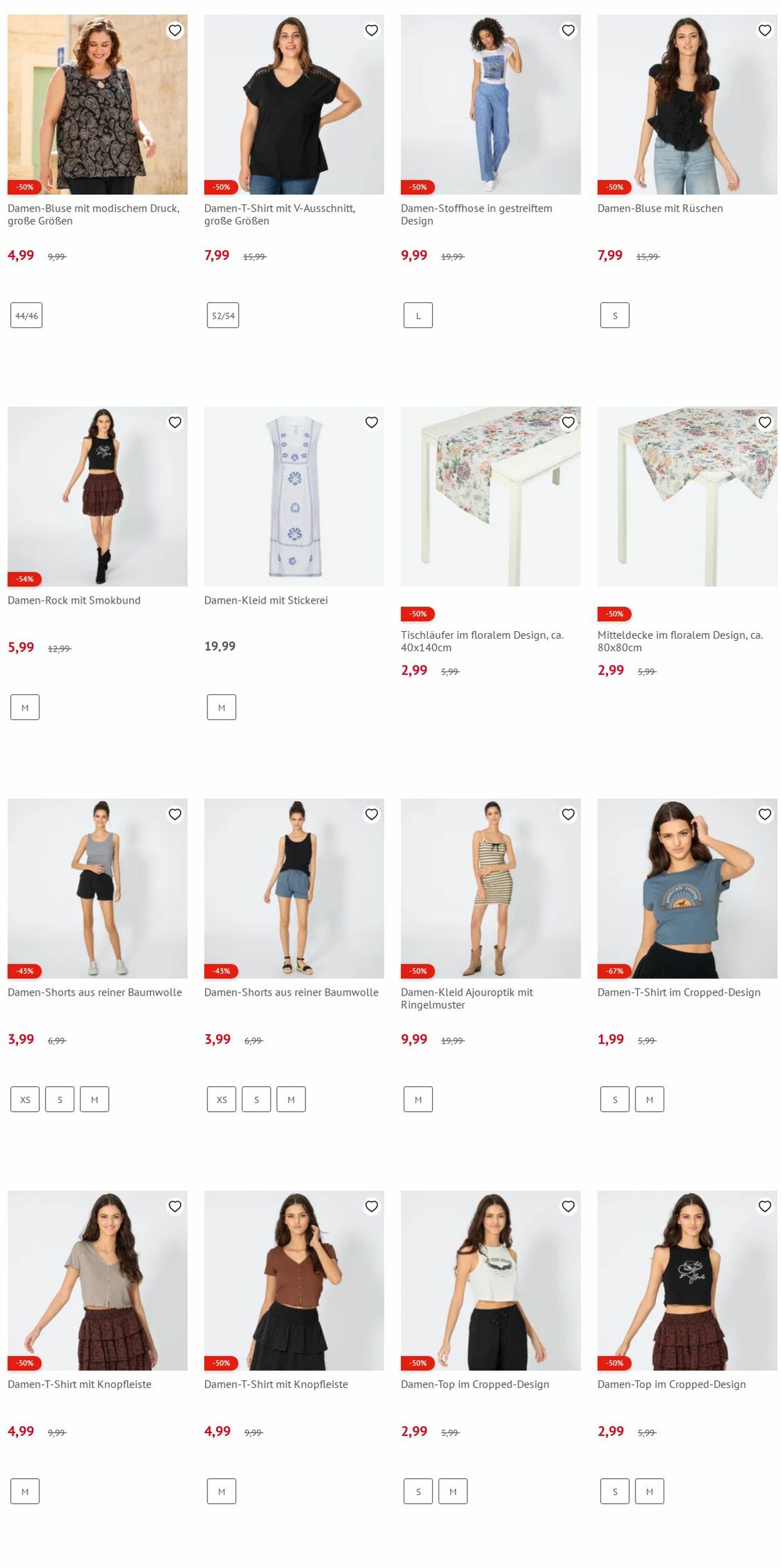
Task: Pick size S for blue Damen-Shorts
Action: coord(256,1099)
